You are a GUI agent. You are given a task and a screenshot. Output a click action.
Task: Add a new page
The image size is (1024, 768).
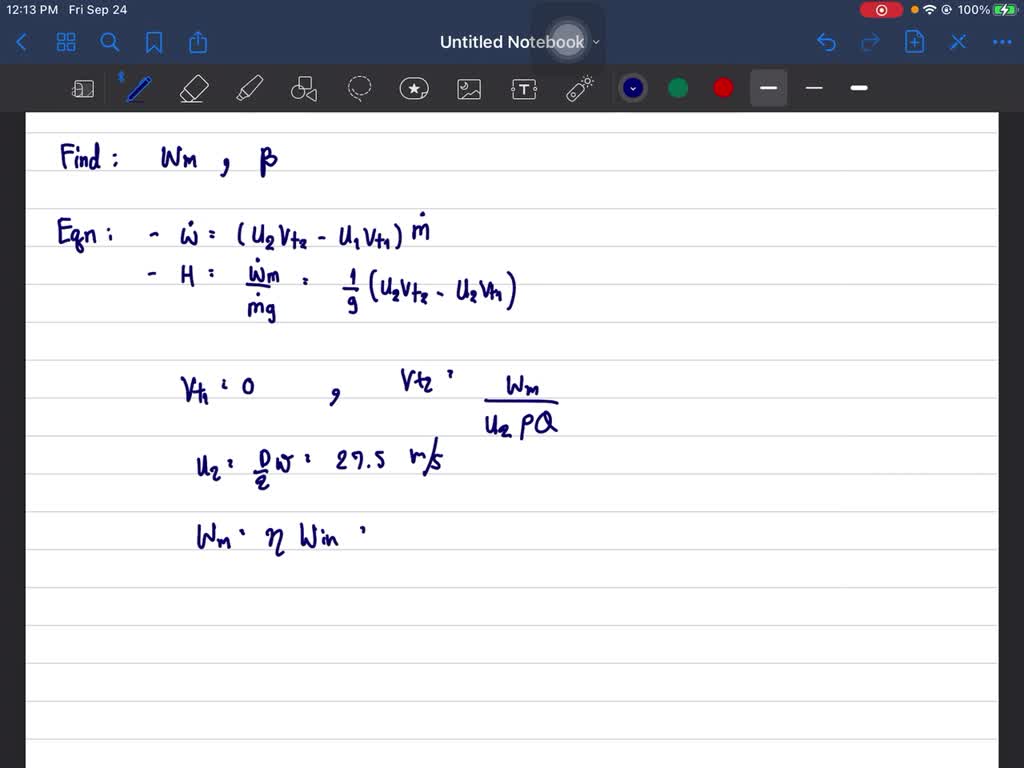coord(914,42)
